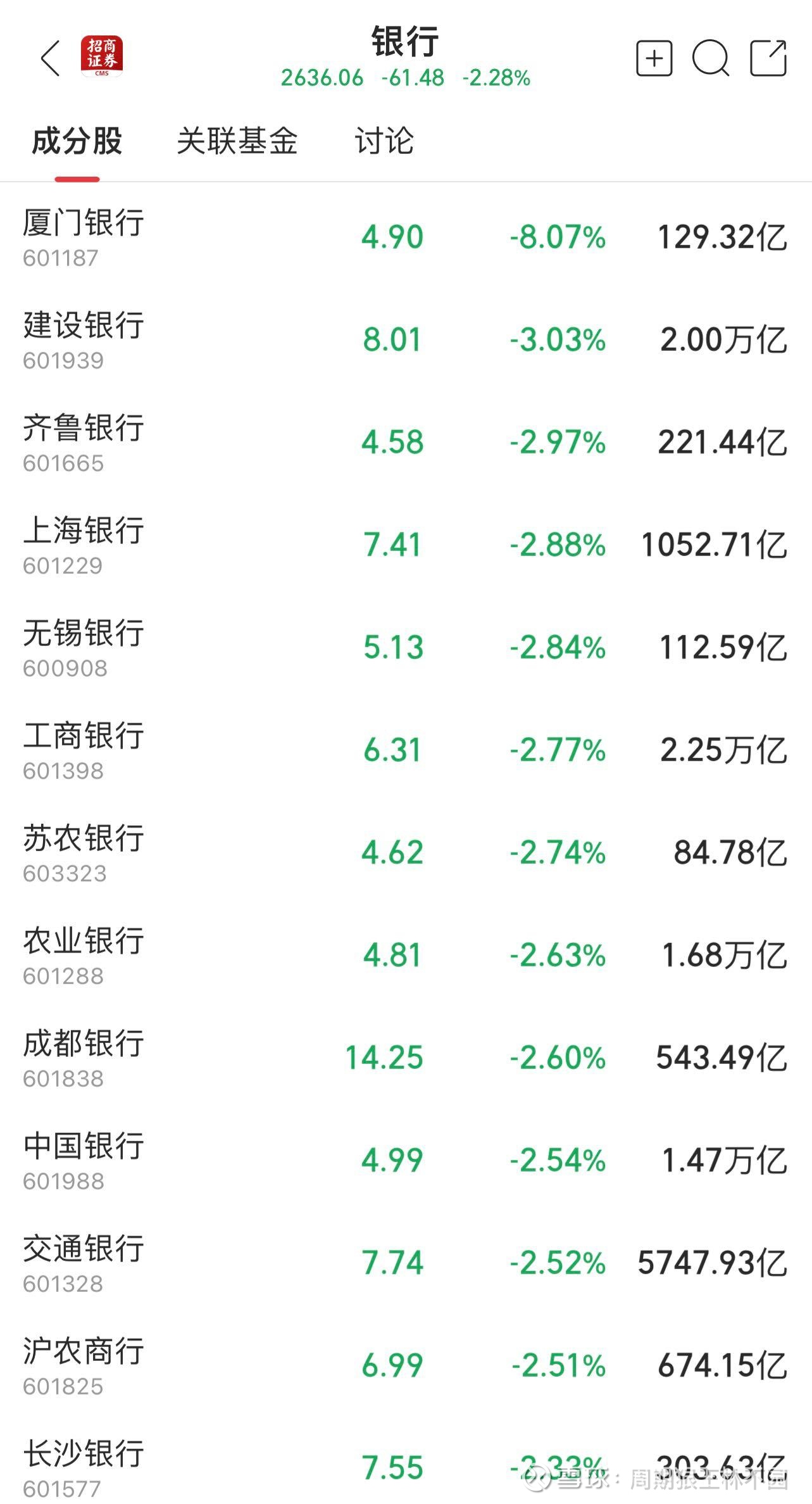Viewport: 812px width, 1504px height.
Task: Switch to the 讨论 tab
Action: [x=384, y=141]
